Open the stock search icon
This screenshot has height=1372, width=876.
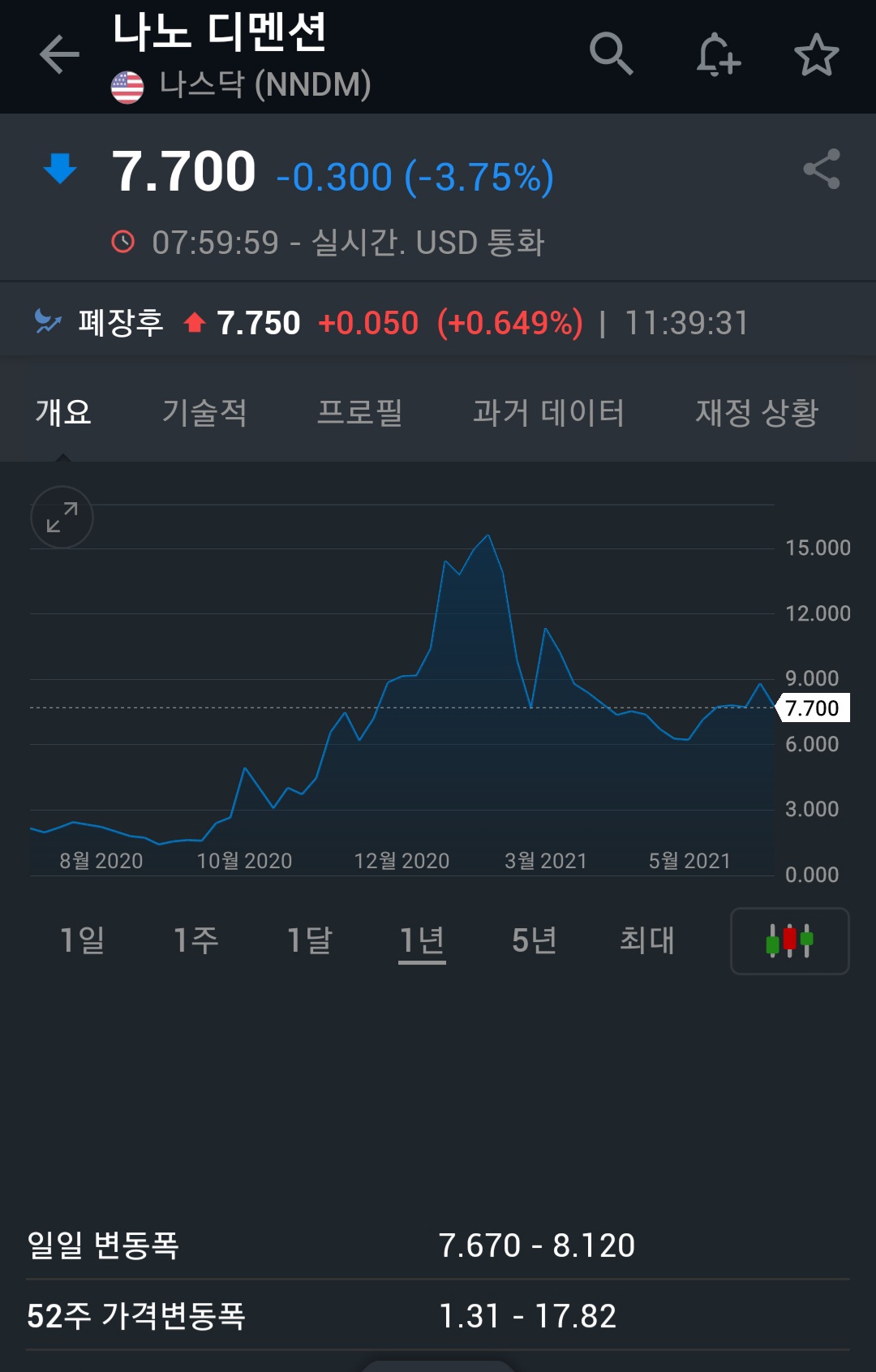[612, 54]
